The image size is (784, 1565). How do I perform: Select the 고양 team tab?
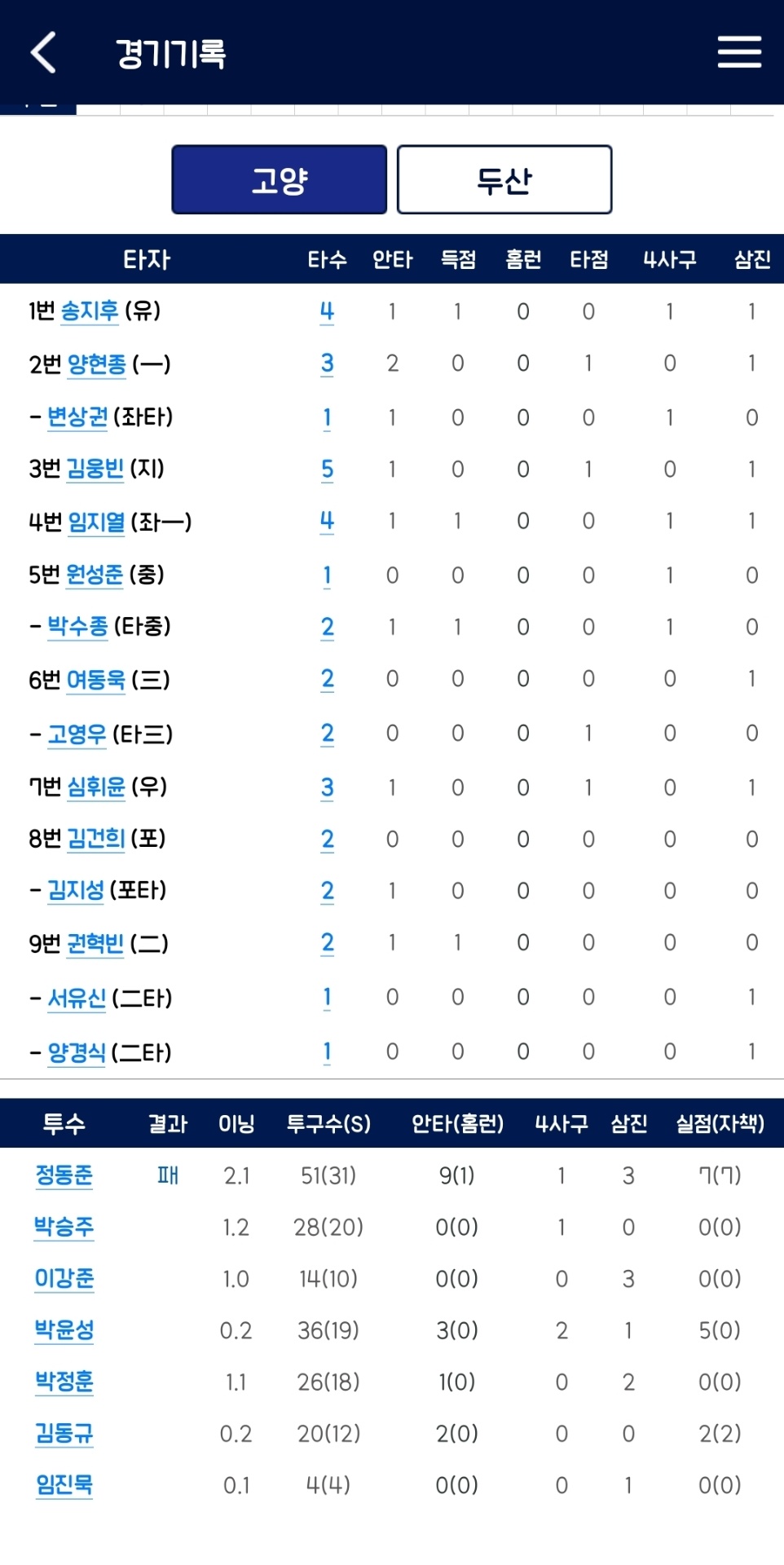coord(279,180)
